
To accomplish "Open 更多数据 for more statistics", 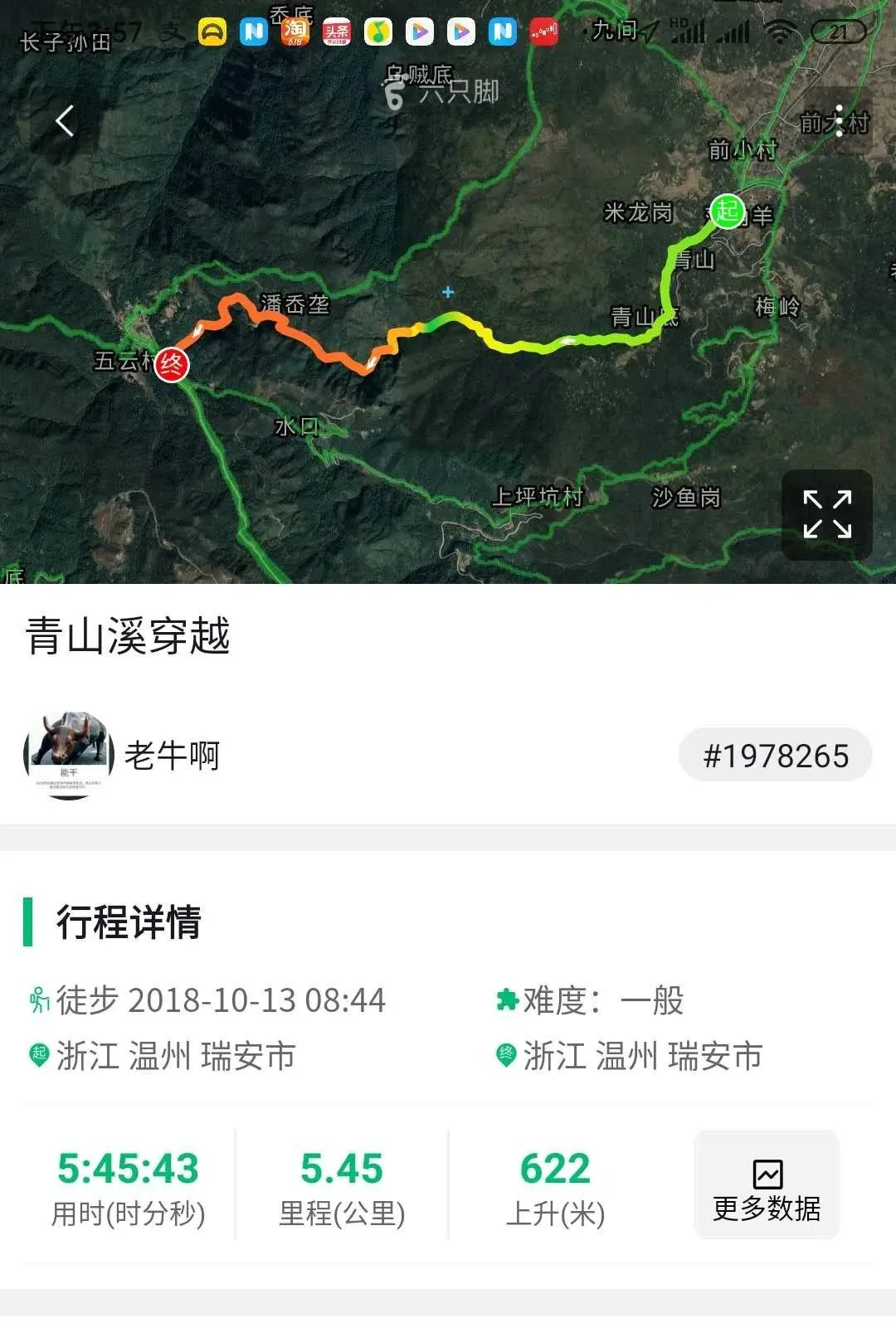I will coord(767,1186).
